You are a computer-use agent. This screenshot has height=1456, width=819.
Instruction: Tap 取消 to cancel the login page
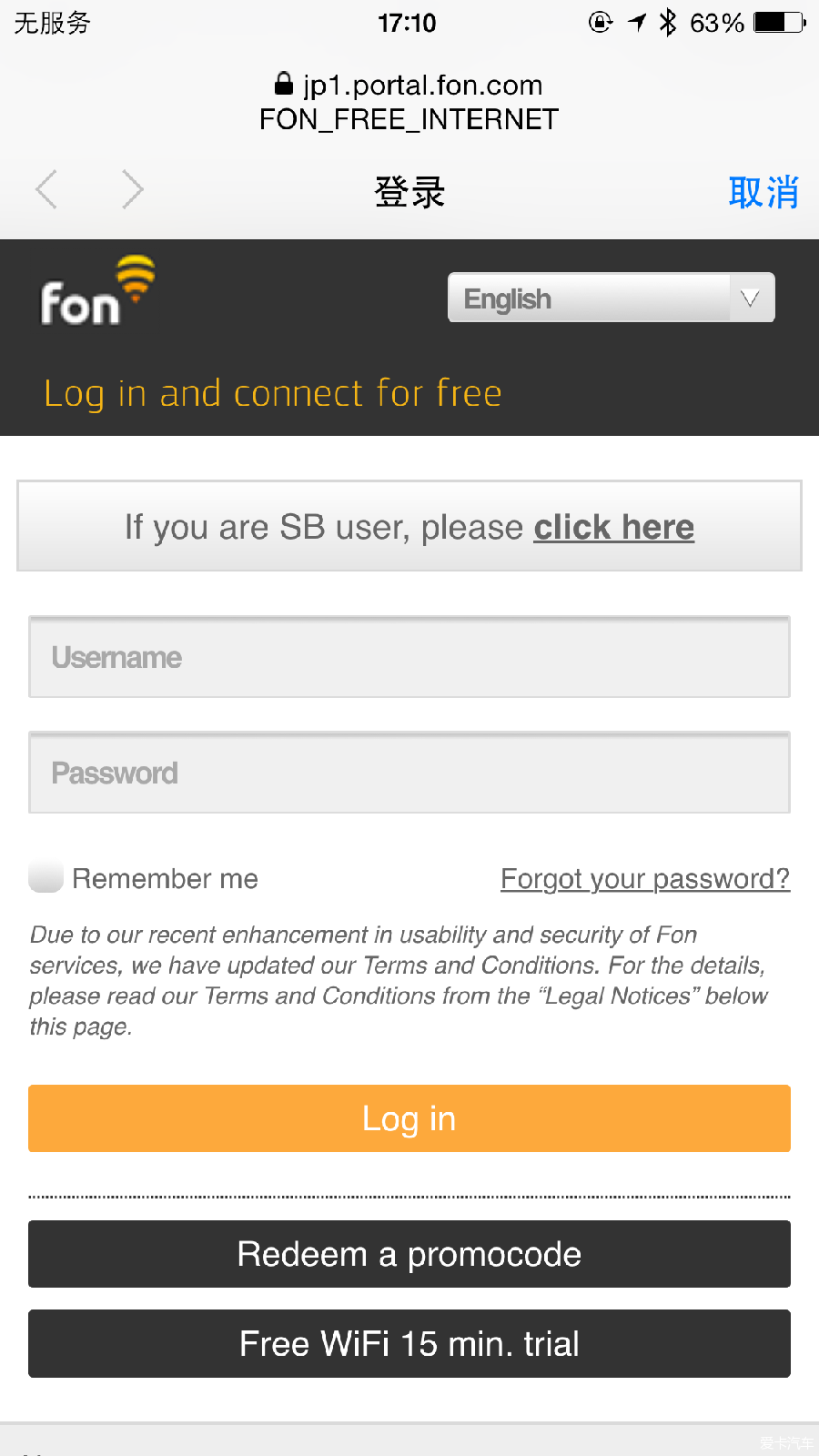(x=763, y=192)
